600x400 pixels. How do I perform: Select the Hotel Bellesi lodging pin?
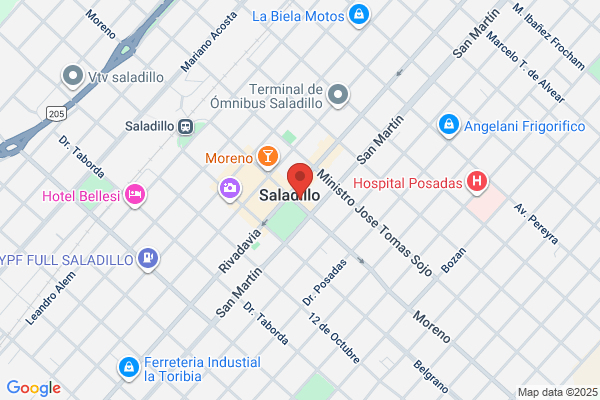(135, 195)
